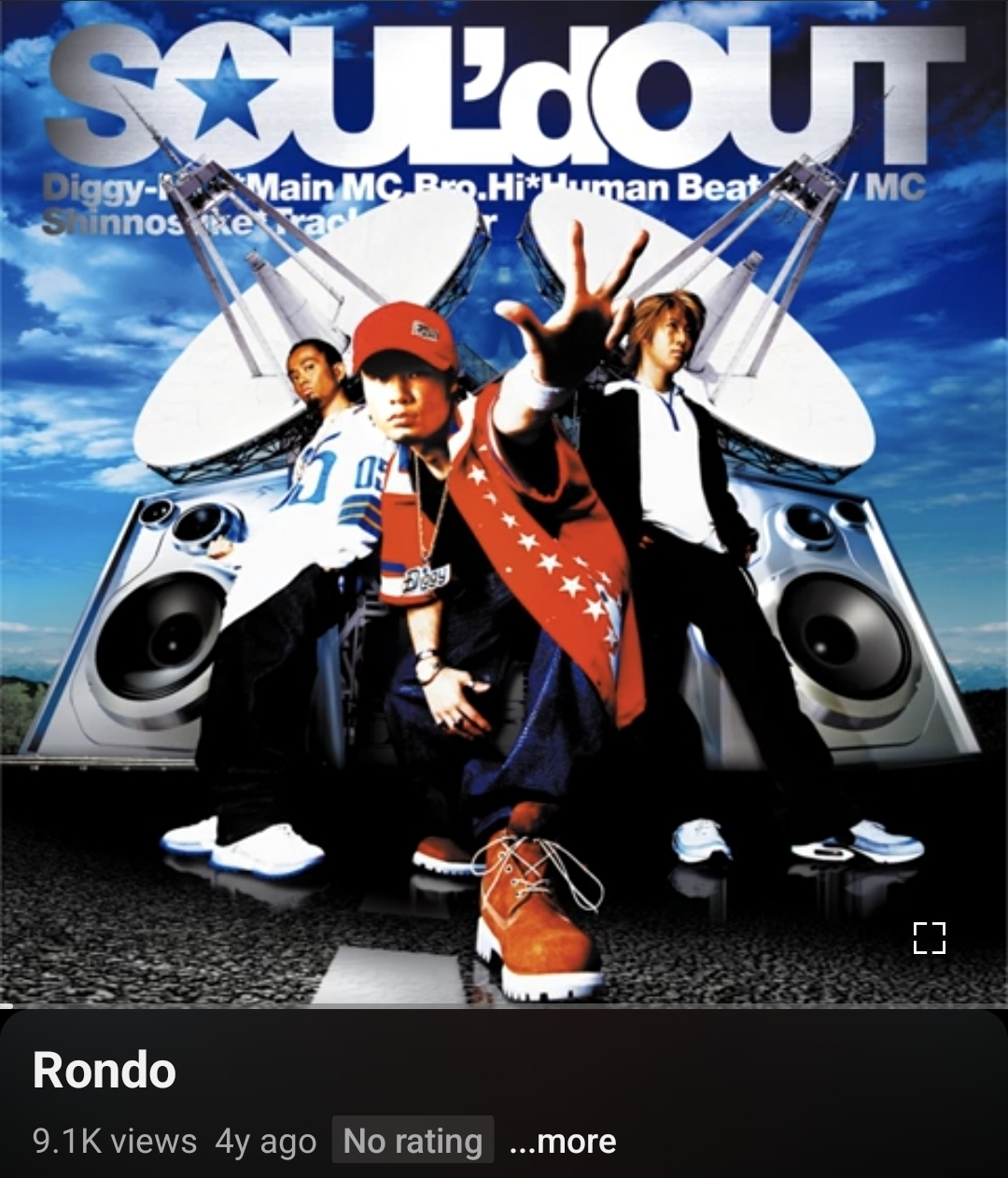Image resolution: width=1008 pixels, height=1178 pixels.
Task: Expand description with ...more
Action: (563, 1142)
